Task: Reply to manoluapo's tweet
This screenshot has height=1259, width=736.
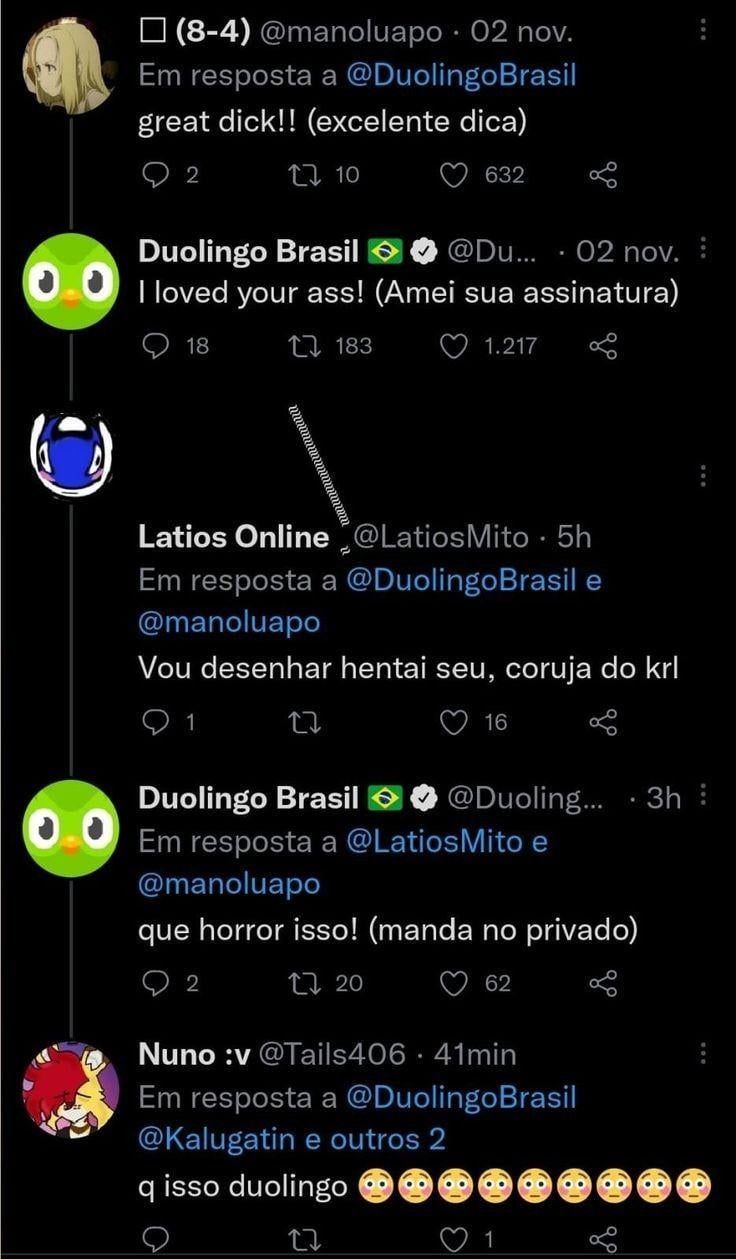Action: [155, 176]
